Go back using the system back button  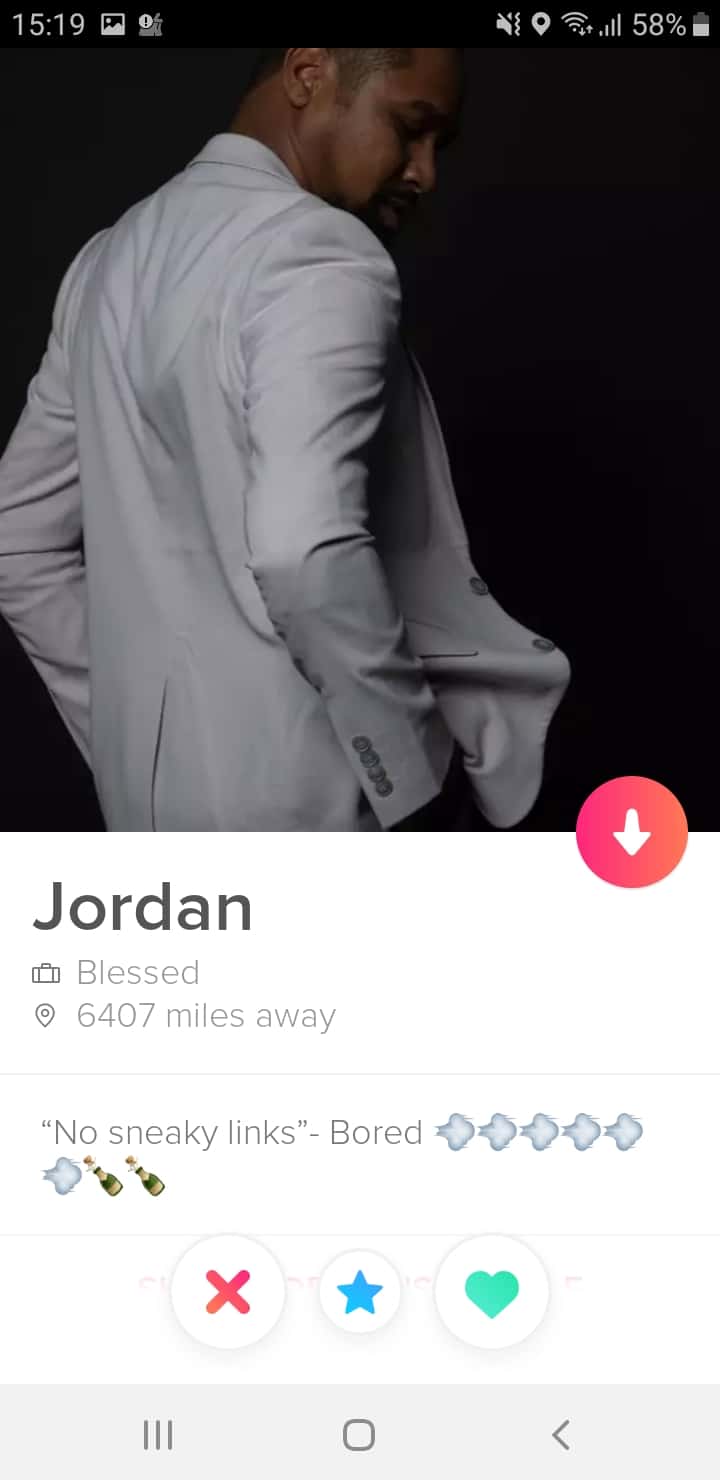561,1434
